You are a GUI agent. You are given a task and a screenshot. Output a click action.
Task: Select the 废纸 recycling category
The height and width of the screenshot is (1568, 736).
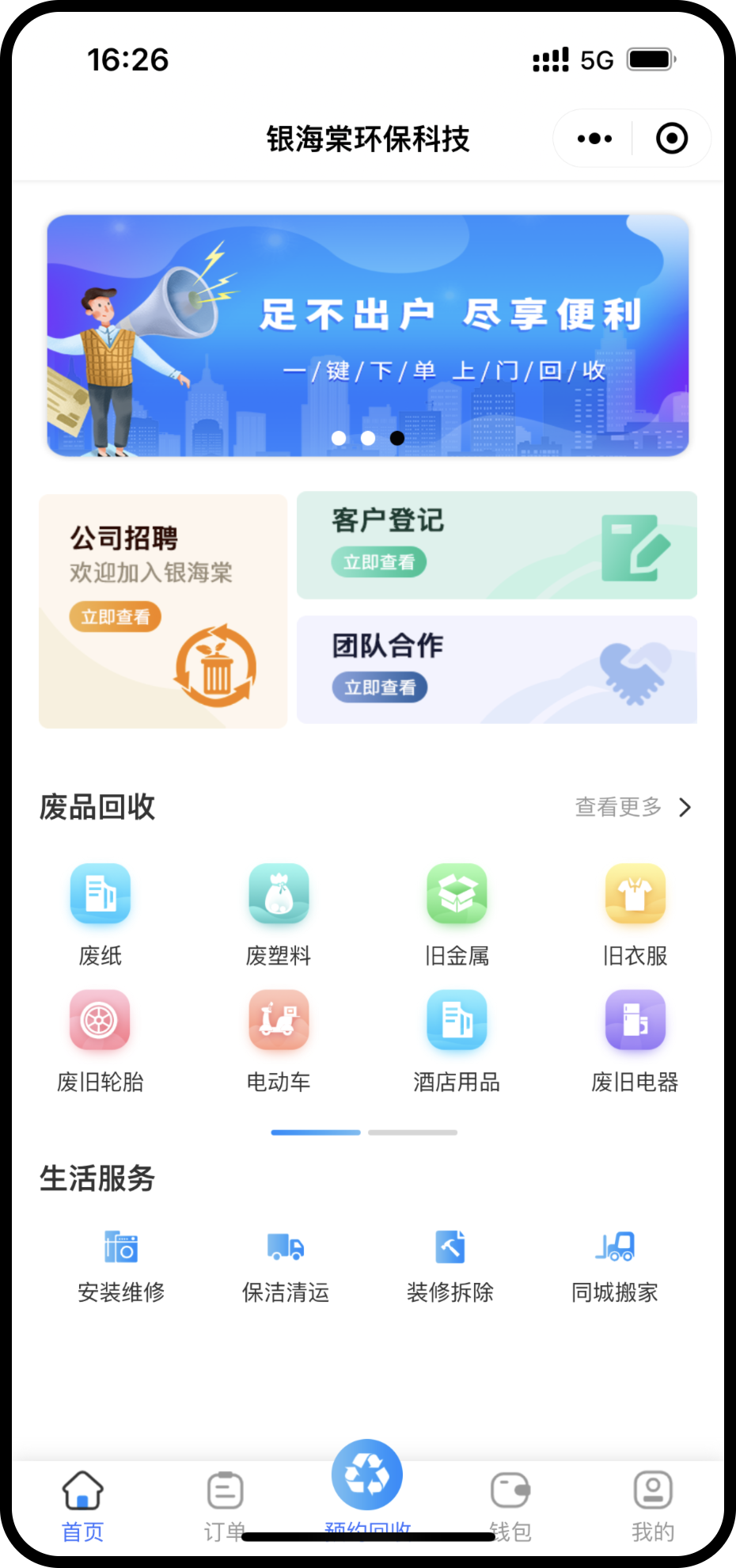101,912
